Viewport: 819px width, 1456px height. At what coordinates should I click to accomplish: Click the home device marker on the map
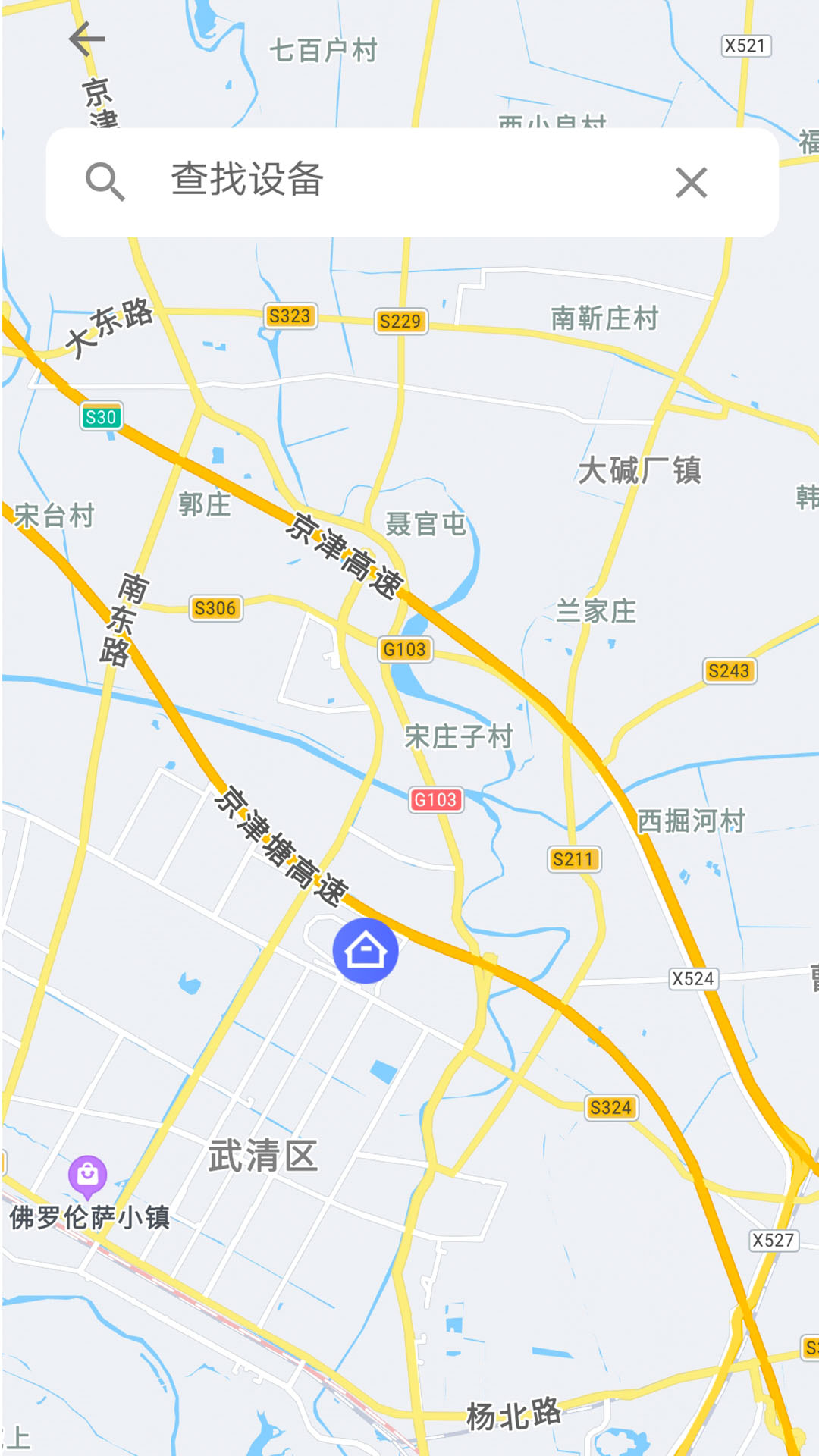tap(365, 949)
